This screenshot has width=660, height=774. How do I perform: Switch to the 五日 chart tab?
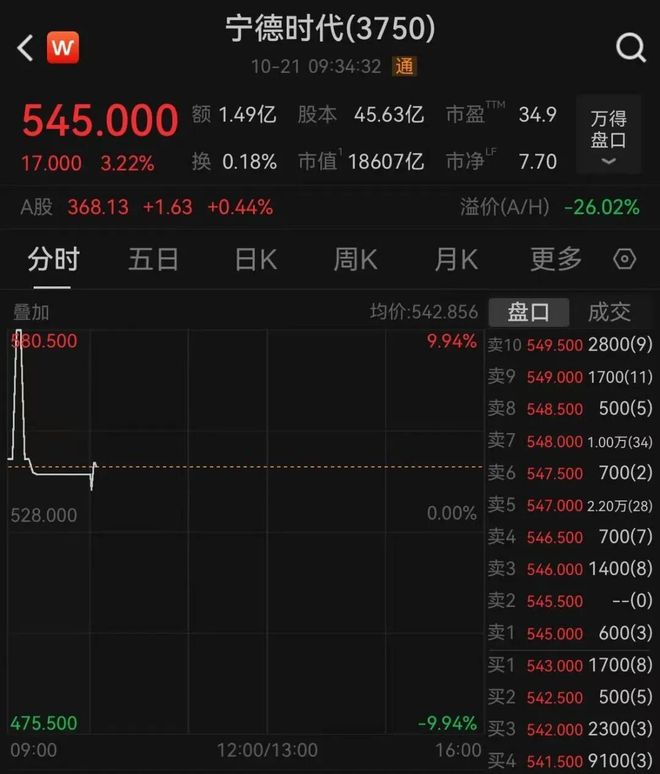(x=153, y=260)
